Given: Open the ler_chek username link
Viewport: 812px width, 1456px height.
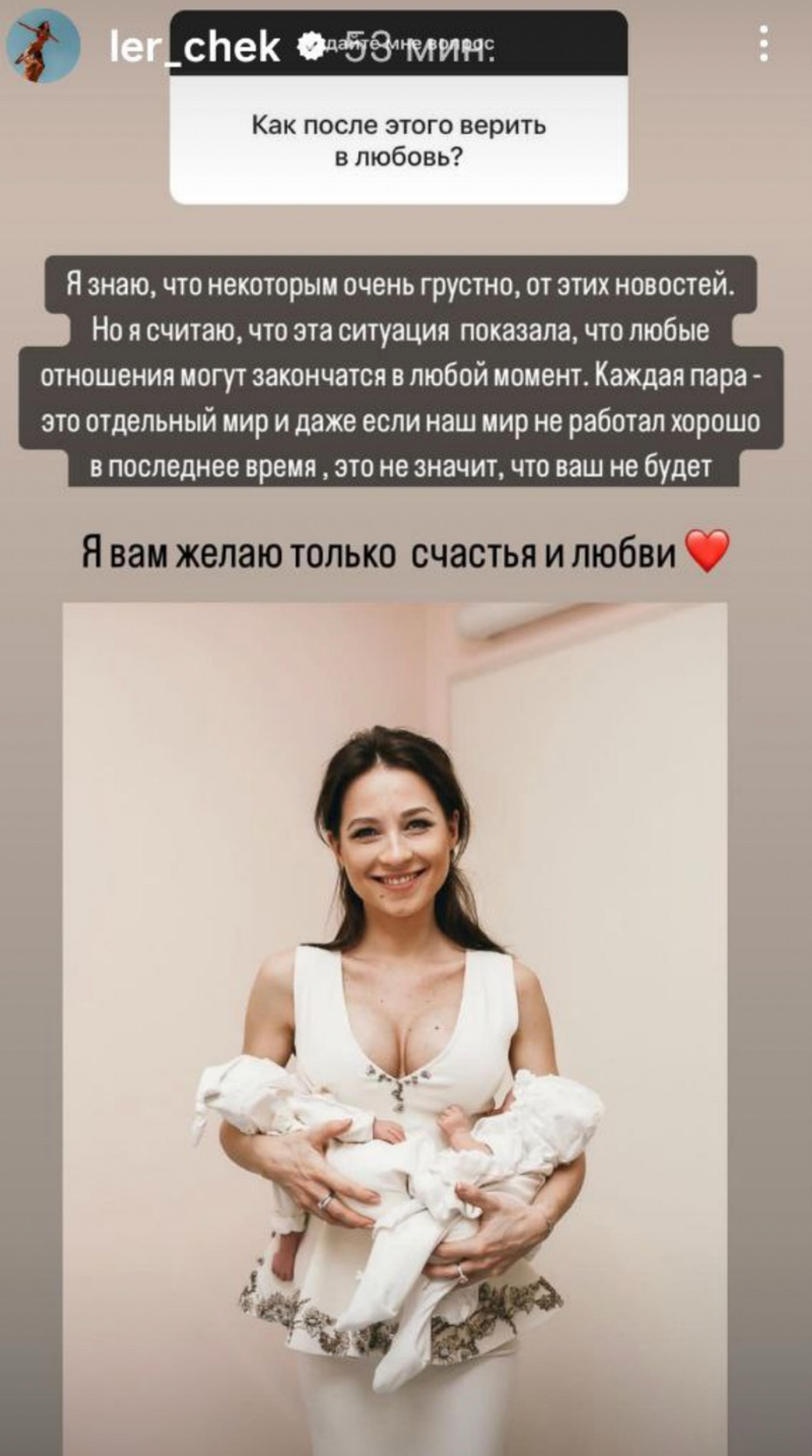Looking at the screenshot, I should (x=194, y=47).
